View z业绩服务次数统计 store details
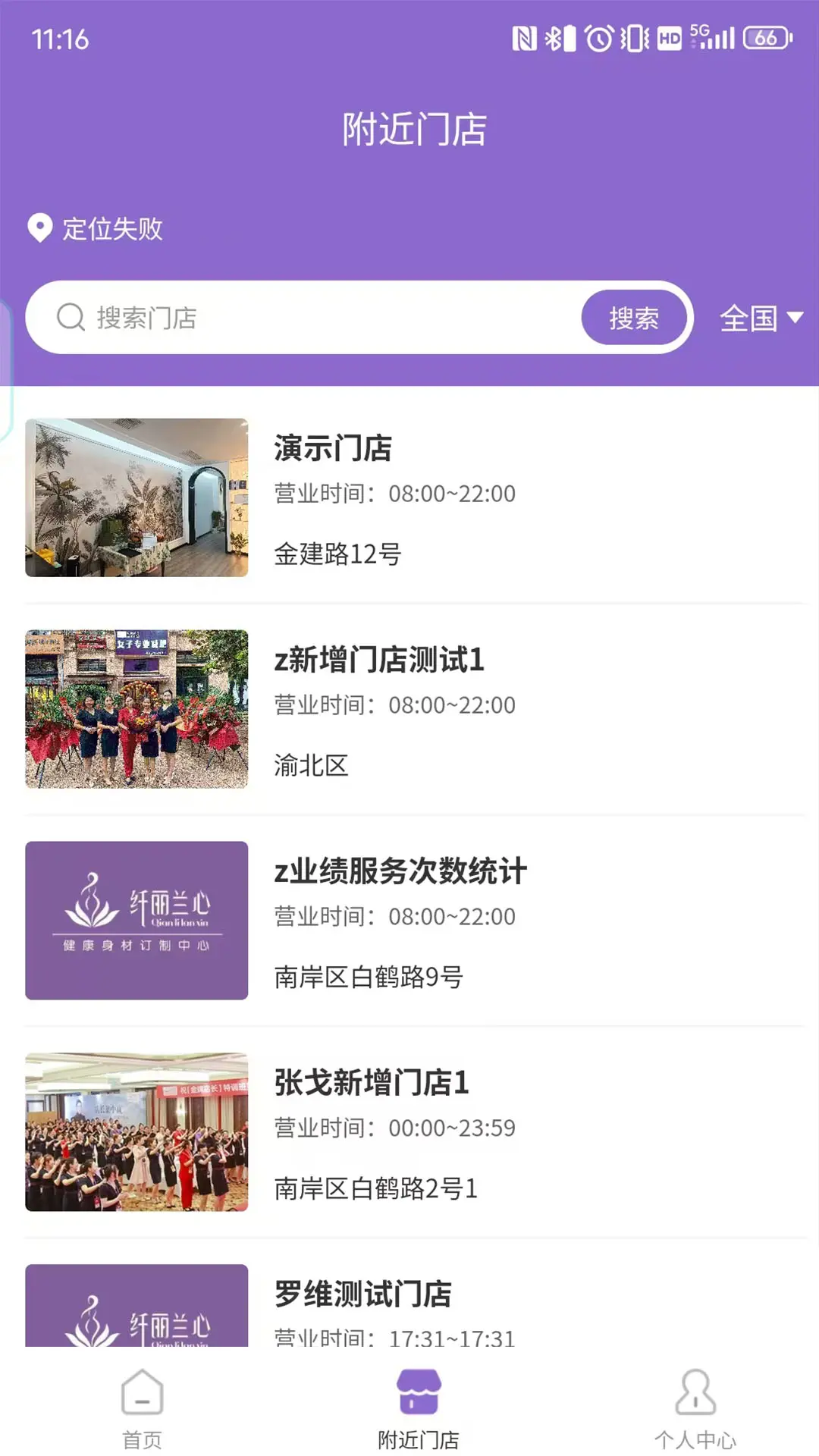819x1456 pixels. point(413,921)
